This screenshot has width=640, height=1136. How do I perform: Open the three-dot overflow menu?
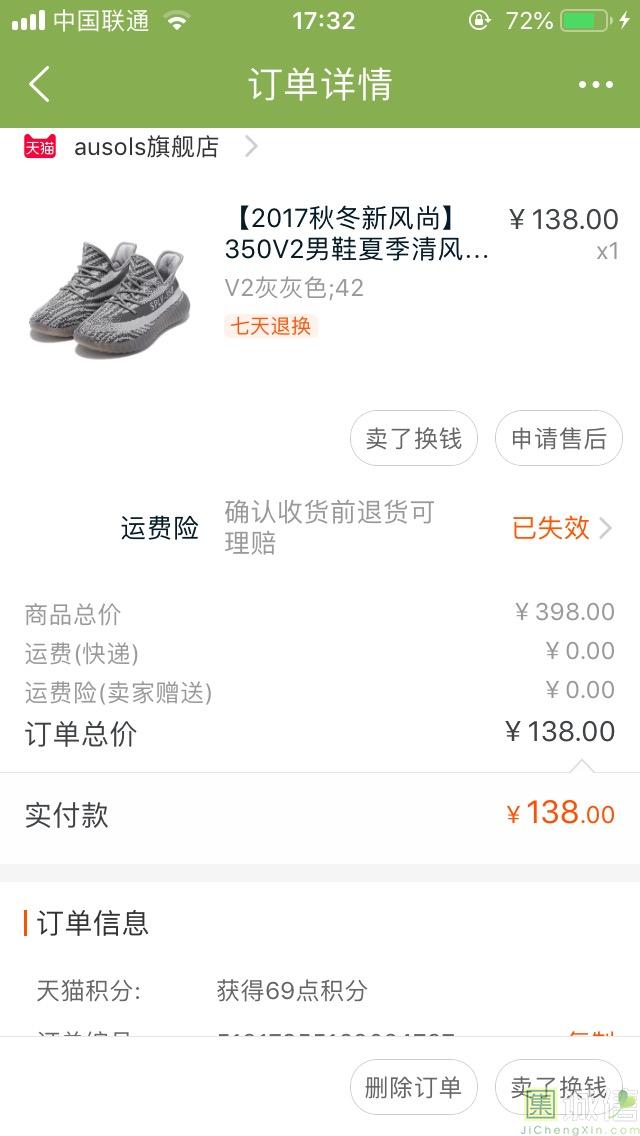[596, 85]
